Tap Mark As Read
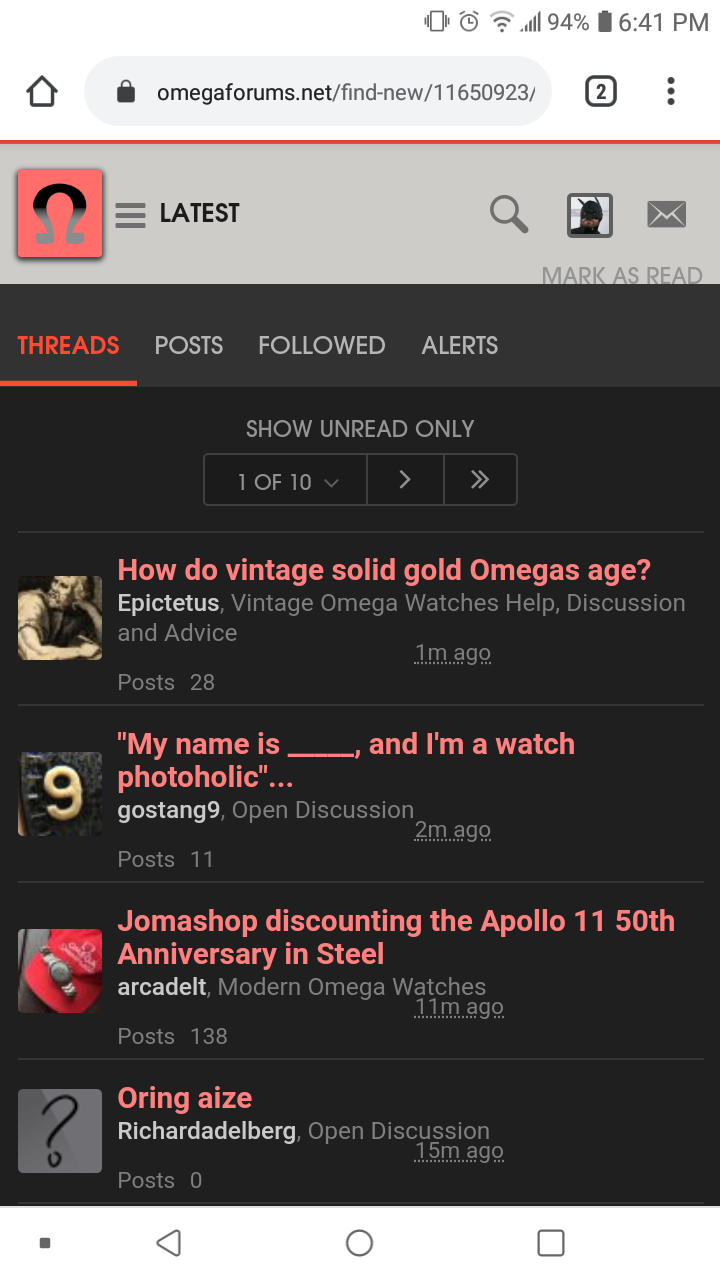The image size is (720, 1280). 622,275
